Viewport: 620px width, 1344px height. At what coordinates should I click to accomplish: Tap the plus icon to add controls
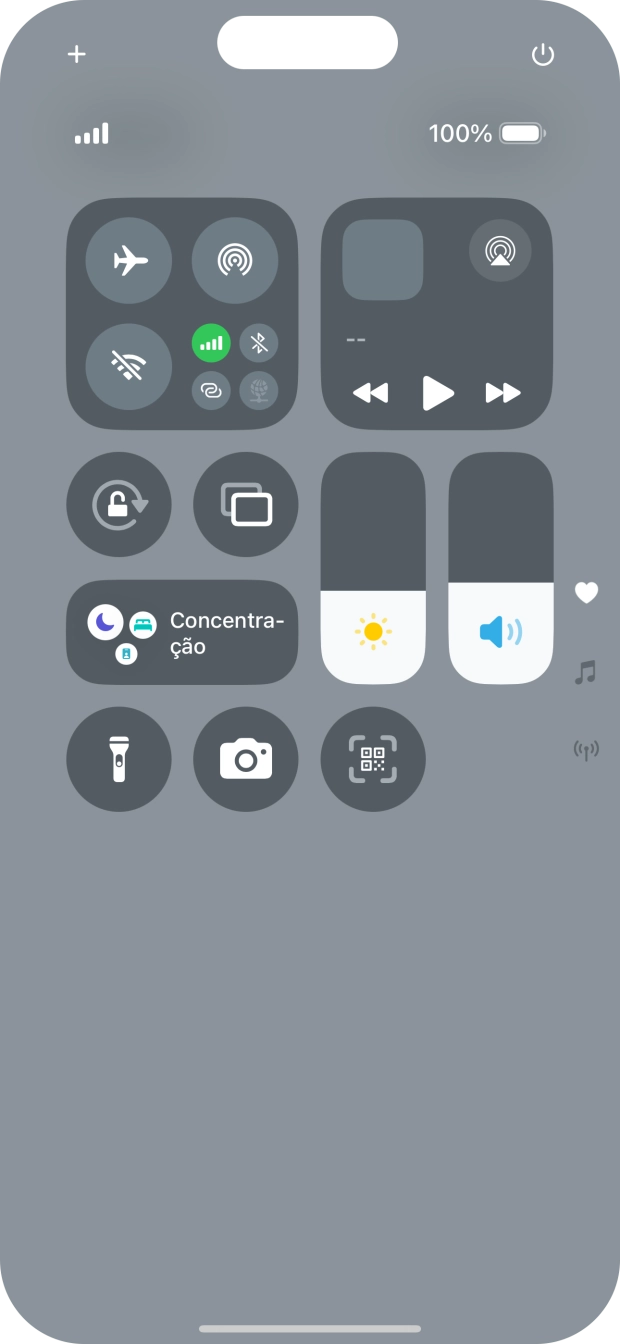(x=77, y=54)
